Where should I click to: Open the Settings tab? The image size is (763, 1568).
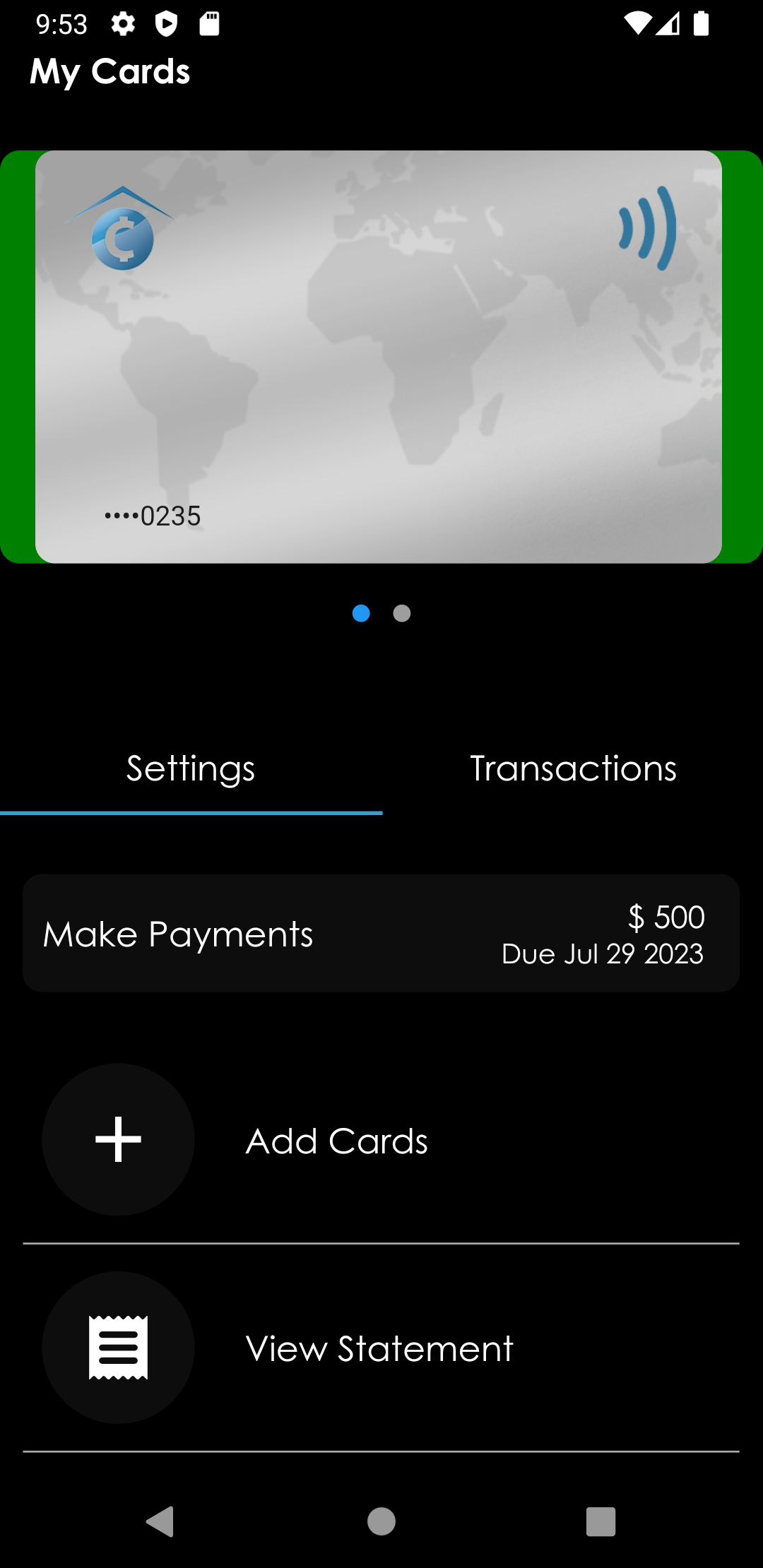click(191, 769)
